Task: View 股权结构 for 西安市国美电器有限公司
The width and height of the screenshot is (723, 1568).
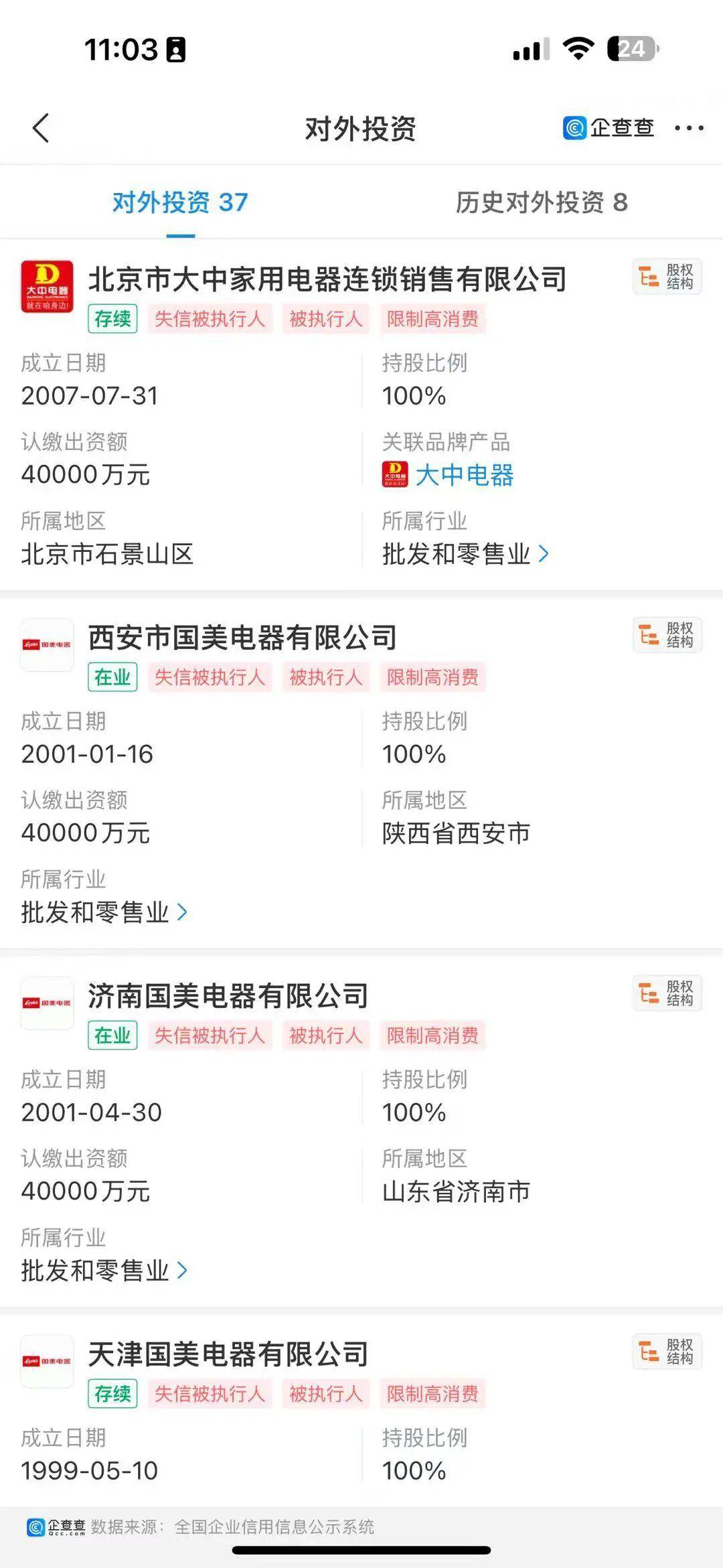Action: (x=667, y=635)
